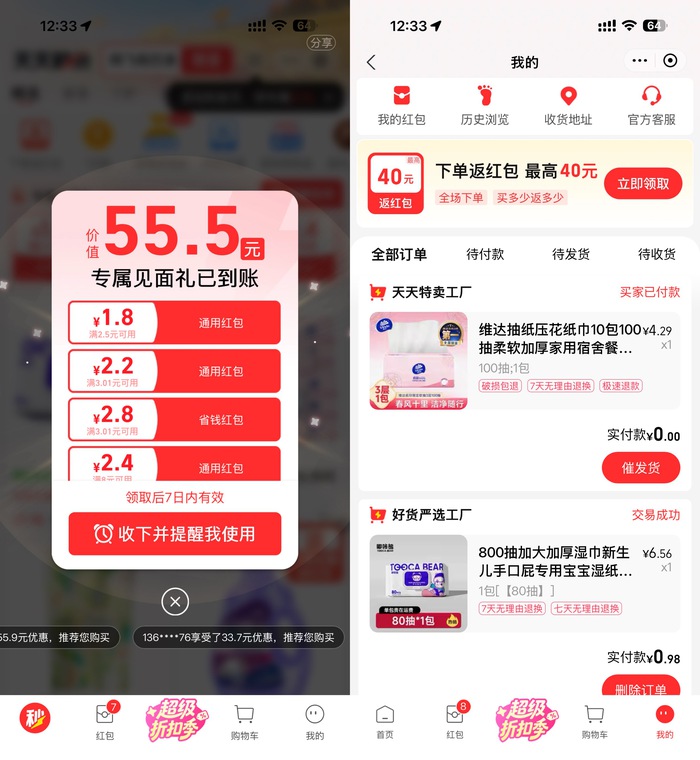Open 收货地址 shipping addresses
Image resolution: width=700 pixels, height=760 pixels.
tap(568, 106)
